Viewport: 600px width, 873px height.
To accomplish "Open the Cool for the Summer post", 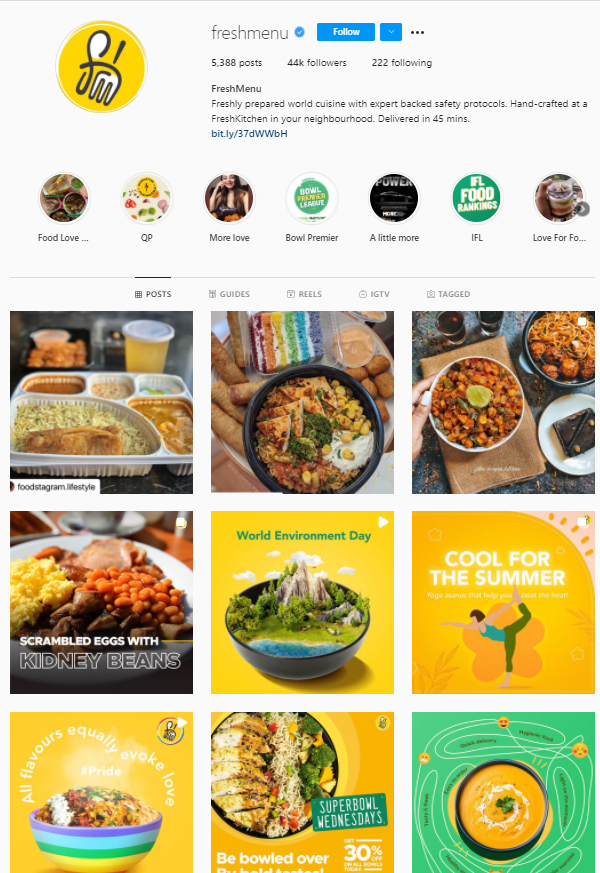I will pyautogui.click(x=503, y=602).
